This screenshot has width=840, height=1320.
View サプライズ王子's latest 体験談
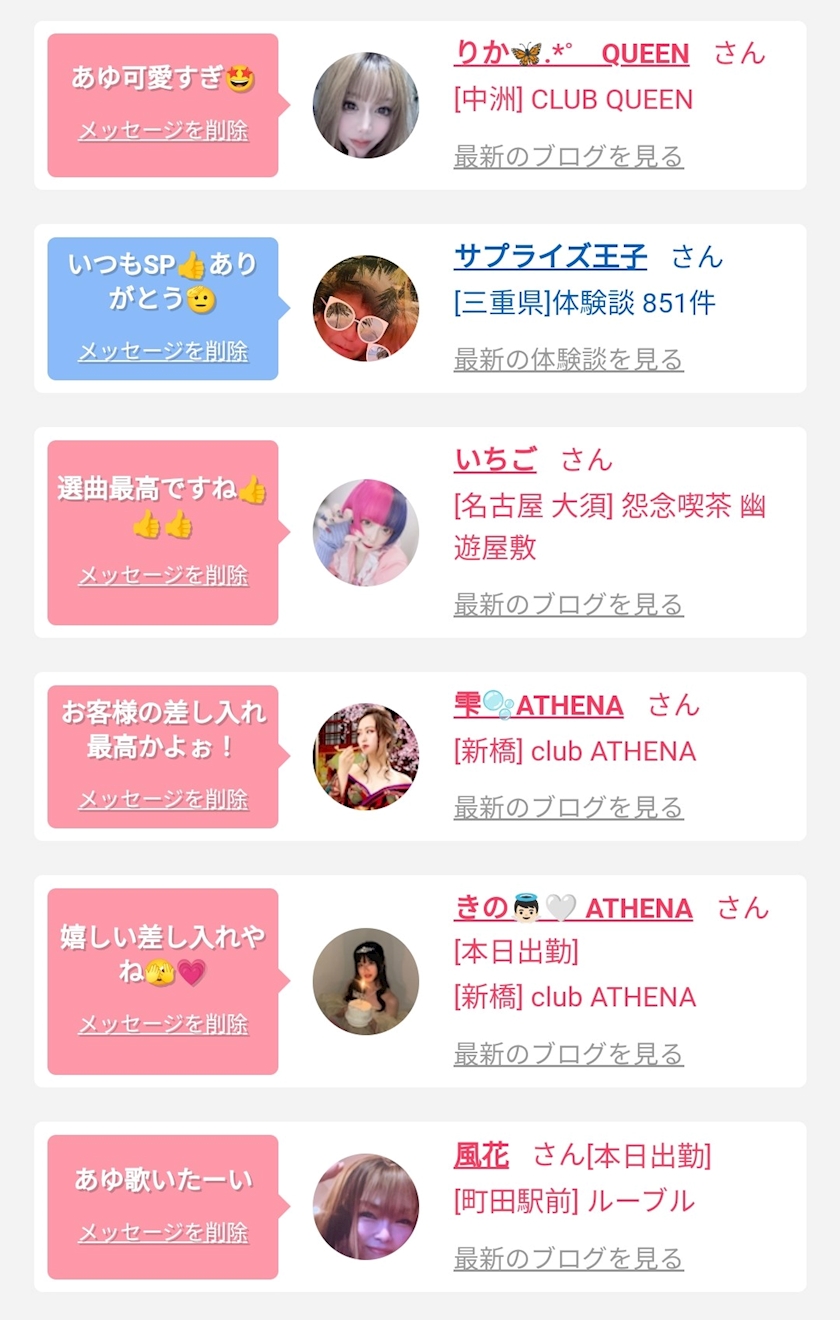(x=568, y=360)
